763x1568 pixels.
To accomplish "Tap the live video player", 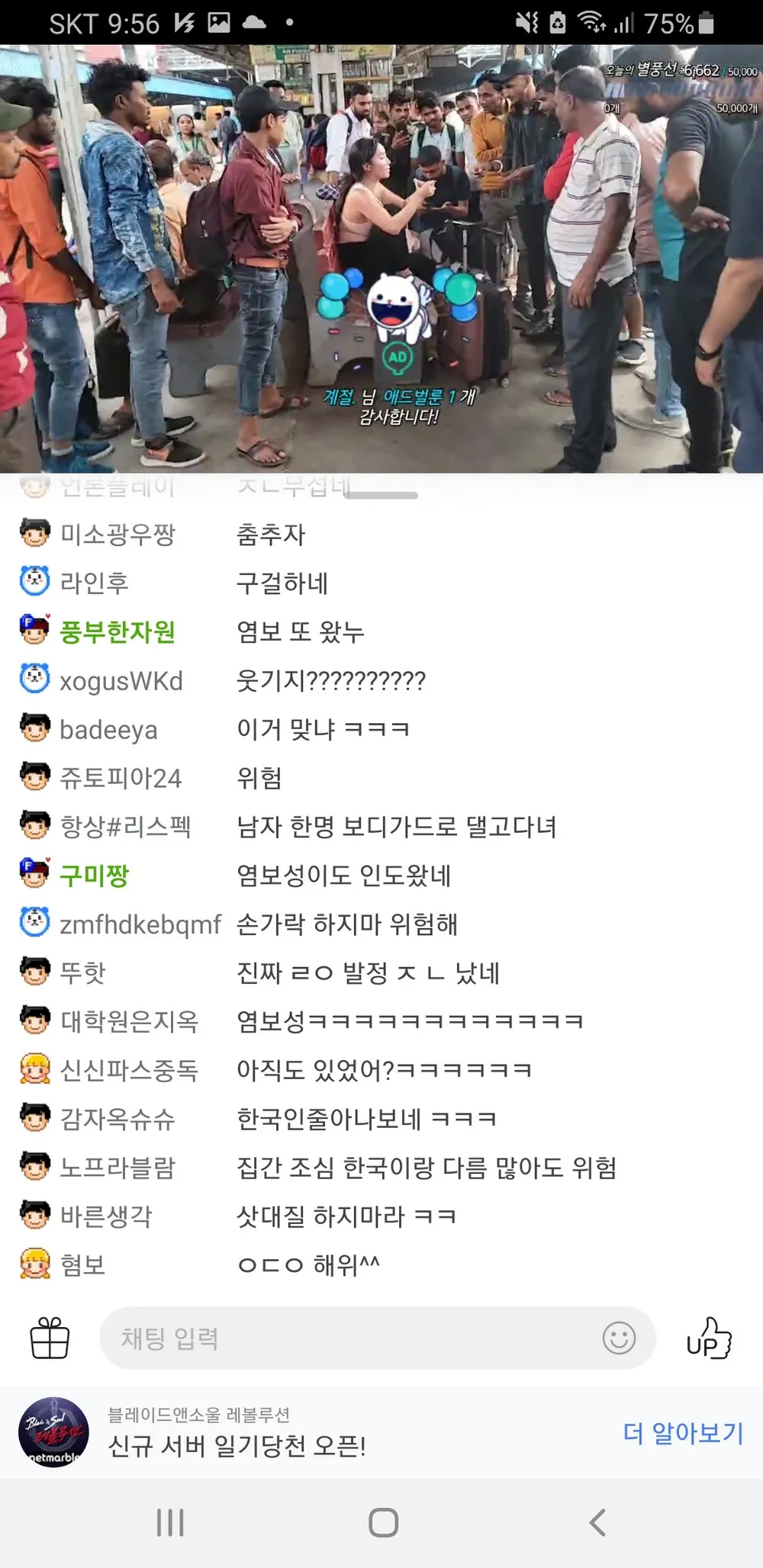I will [x=381, y=259].
